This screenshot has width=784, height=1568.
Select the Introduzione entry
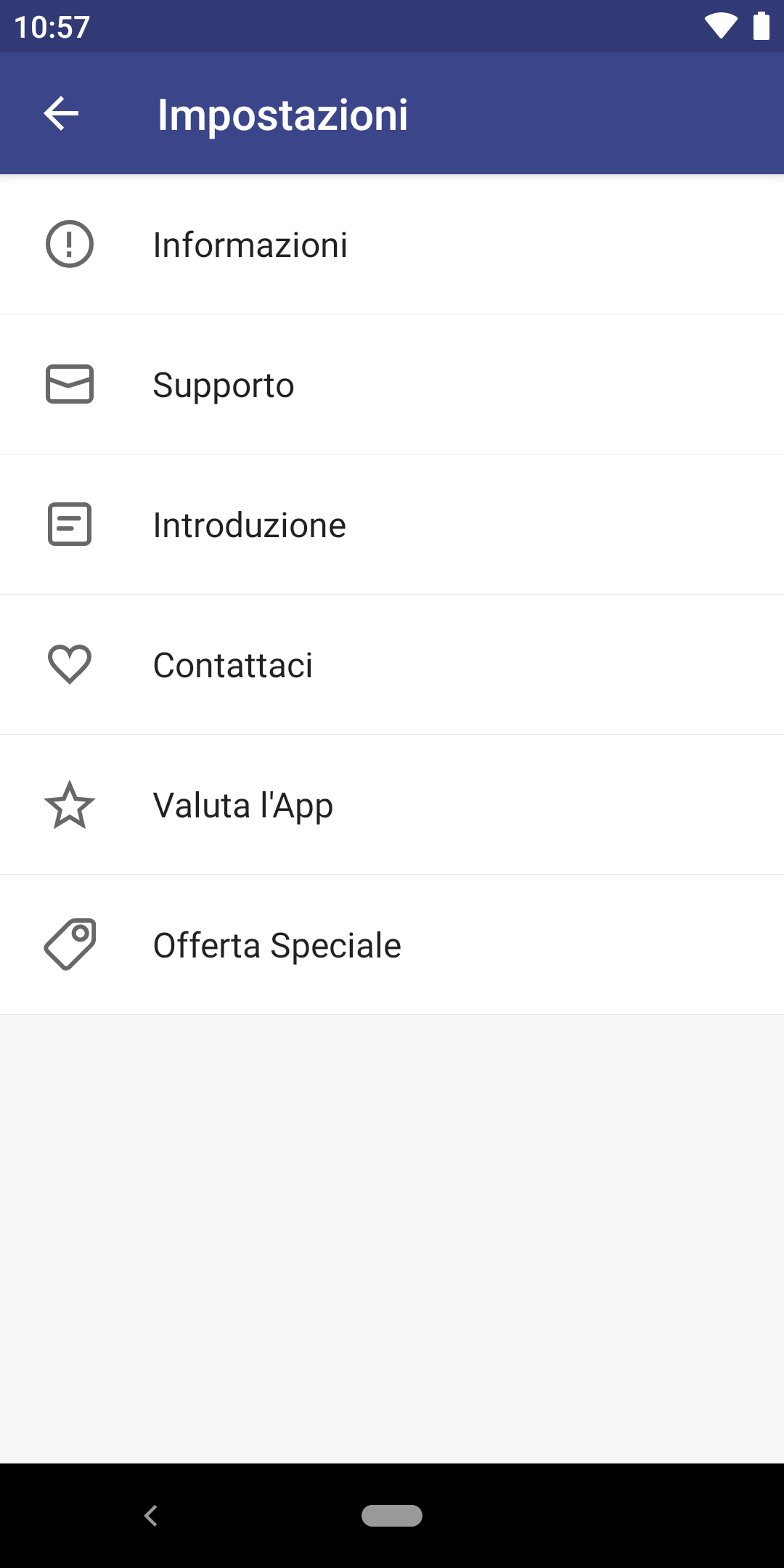click(x=392, y=524)
